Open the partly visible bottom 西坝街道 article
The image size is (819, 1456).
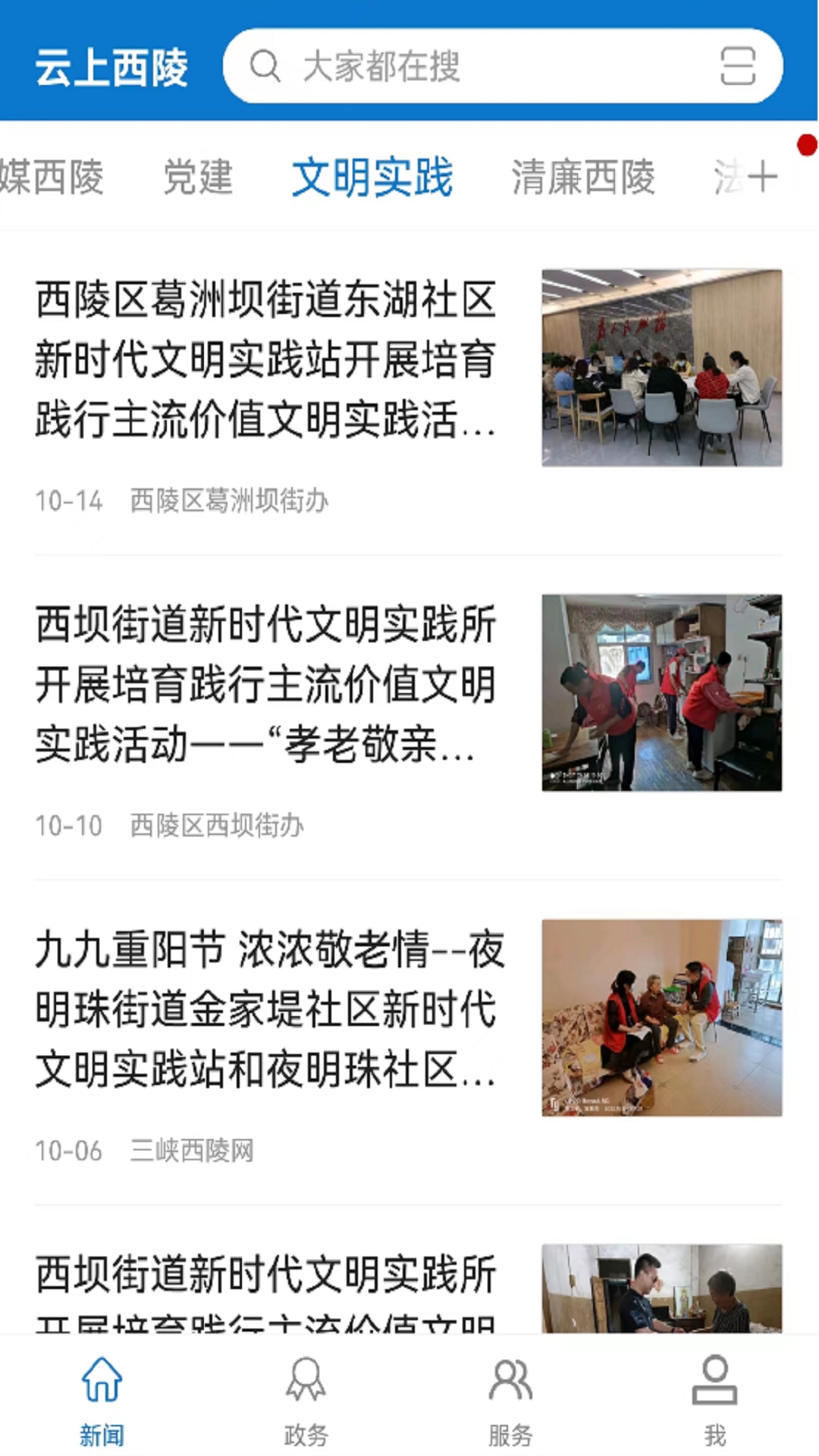tap(408, 1288)
